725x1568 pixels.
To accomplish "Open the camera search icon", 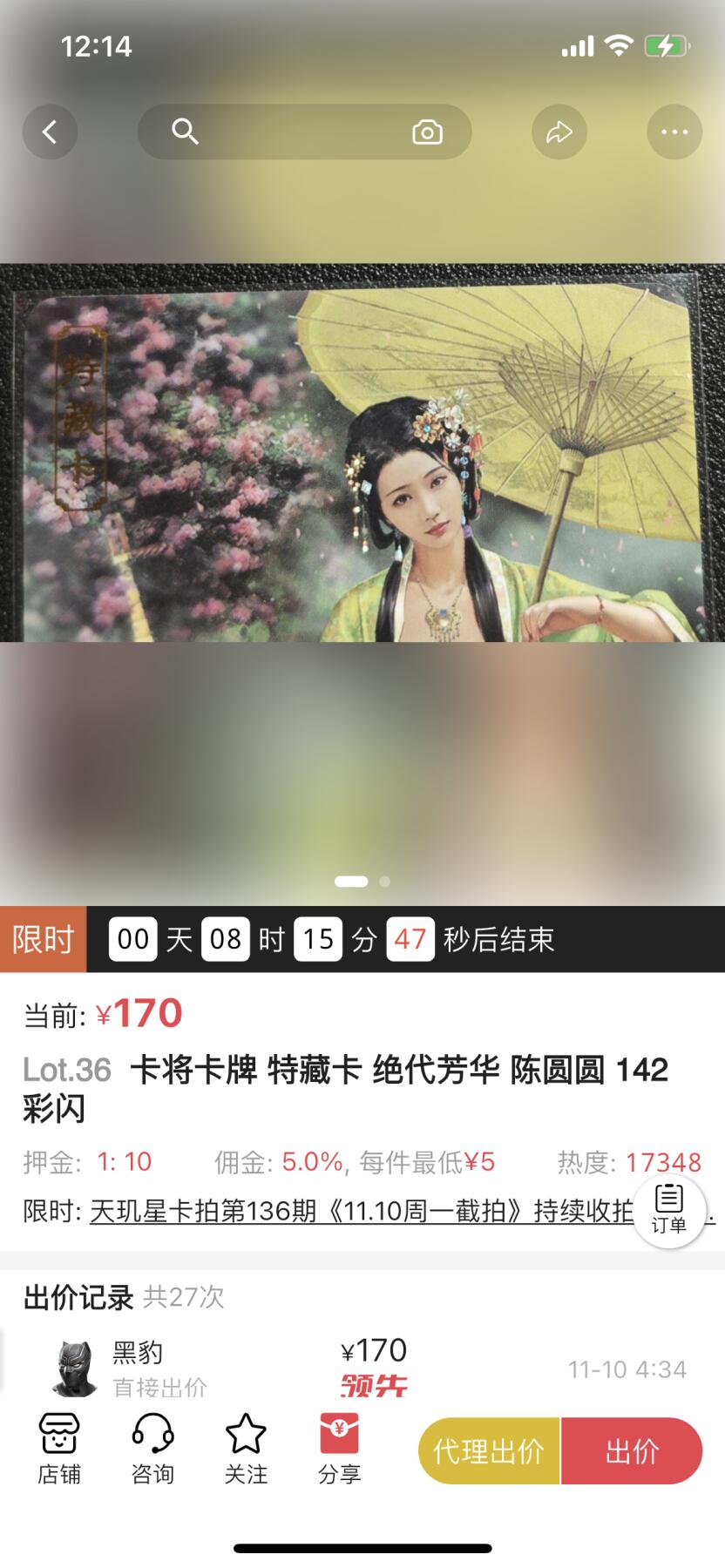I will [x=426, y=132].
